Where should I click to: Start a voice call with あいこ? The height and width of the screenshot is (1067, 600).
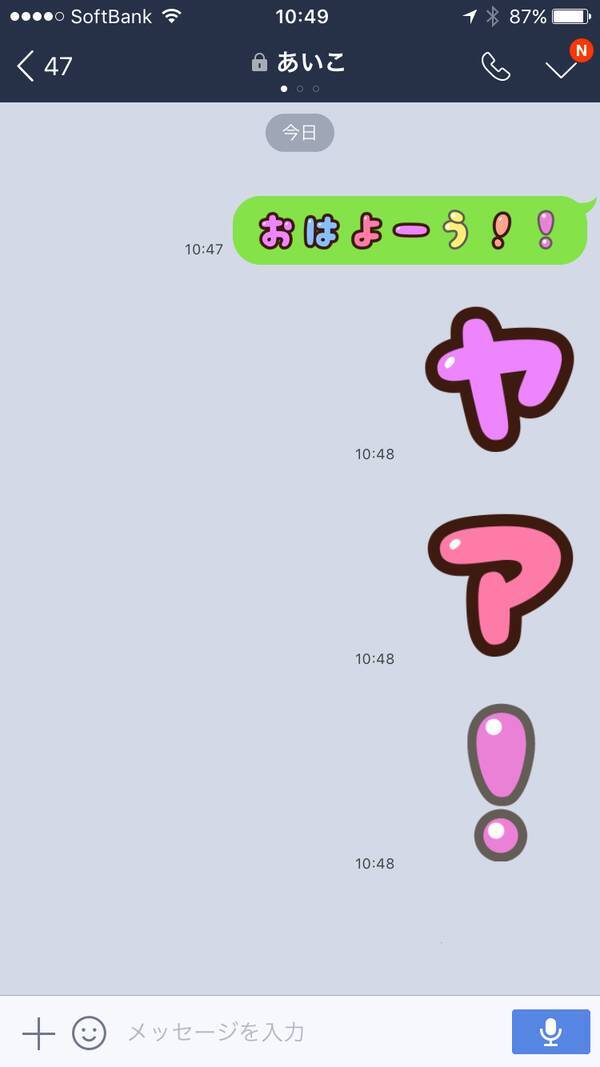point(495,67)
